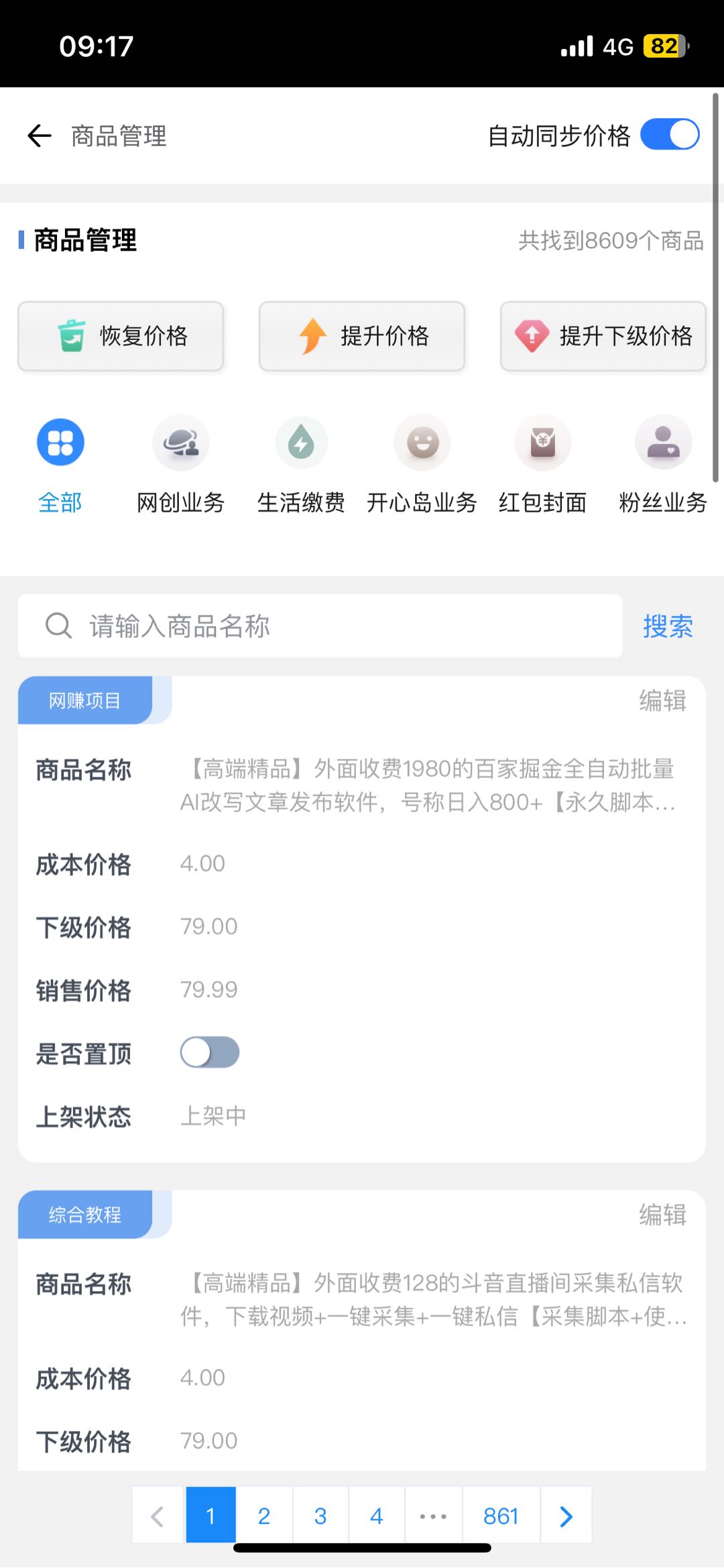
Task: Tap the 搜索 button
Action: coord(668,626)
